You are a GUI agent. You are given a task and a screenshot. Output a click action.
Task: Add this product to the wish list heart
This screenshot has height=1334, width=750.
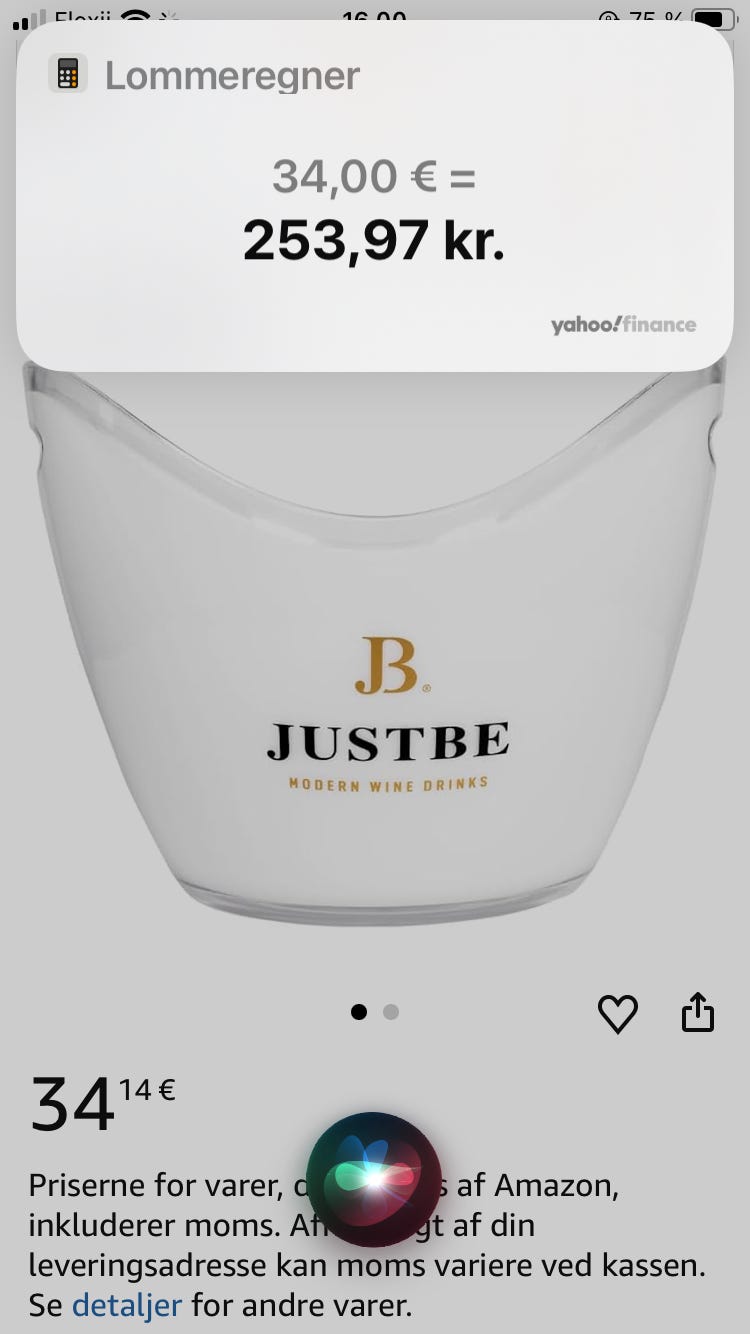617,1014
